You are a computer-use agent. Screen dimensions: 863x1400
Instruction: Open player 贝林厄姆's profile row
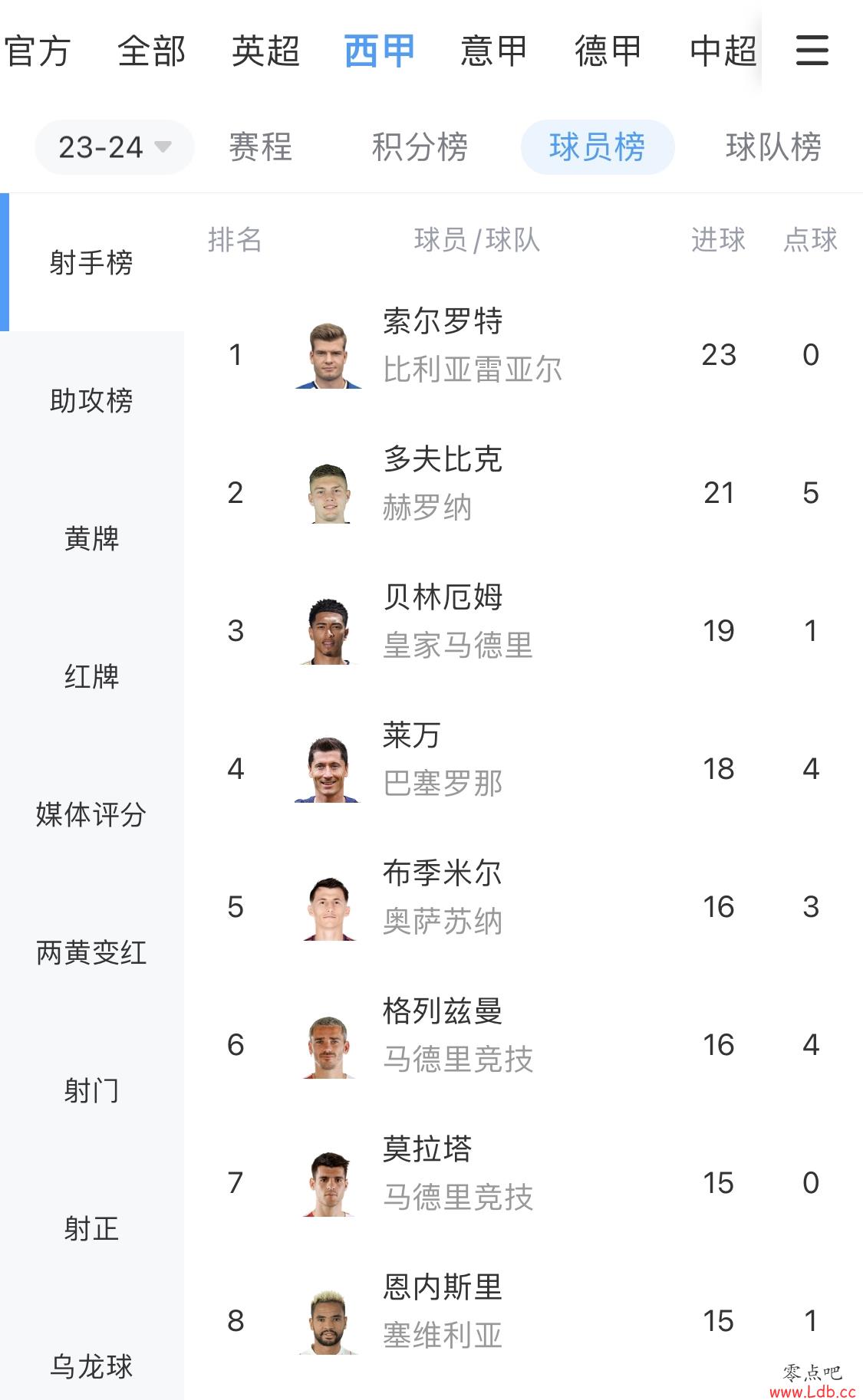point(523,630)
